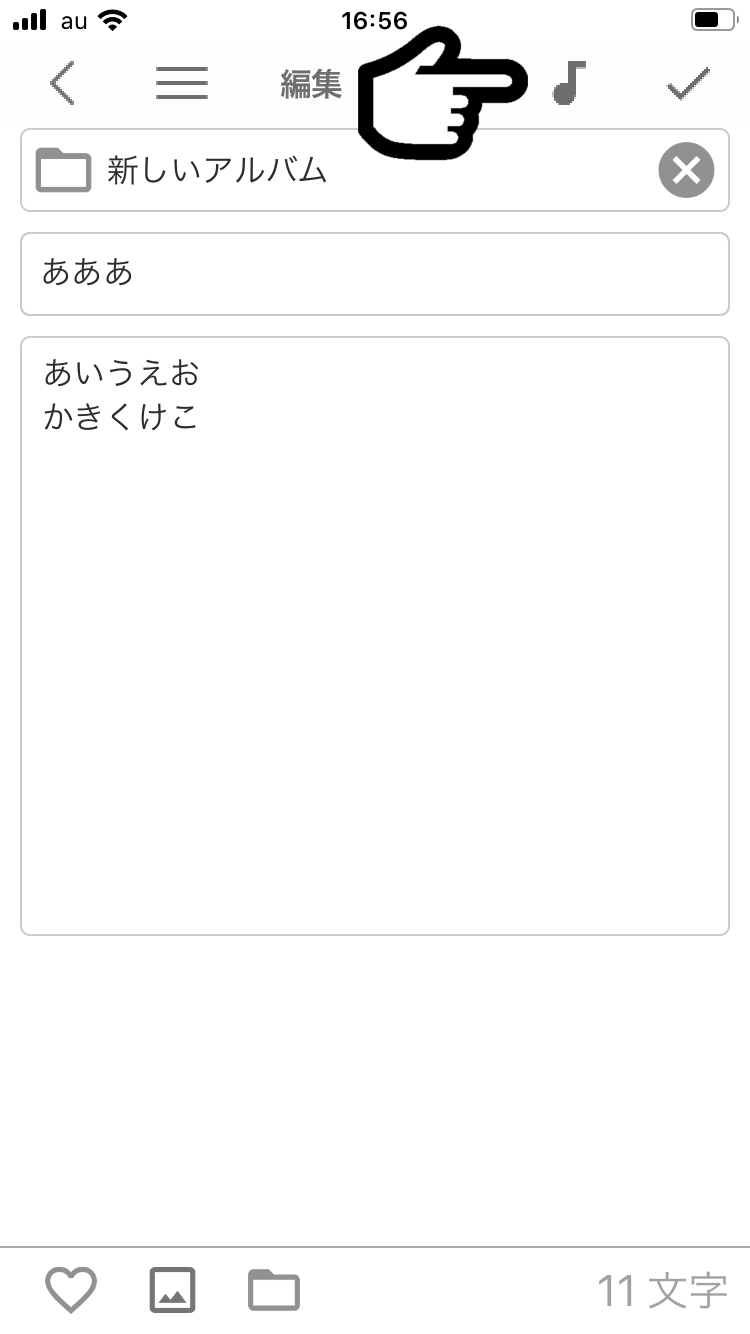Open the hamburger menu
The width and height of the screenshot is (750, 1334).
click(182, 83)
